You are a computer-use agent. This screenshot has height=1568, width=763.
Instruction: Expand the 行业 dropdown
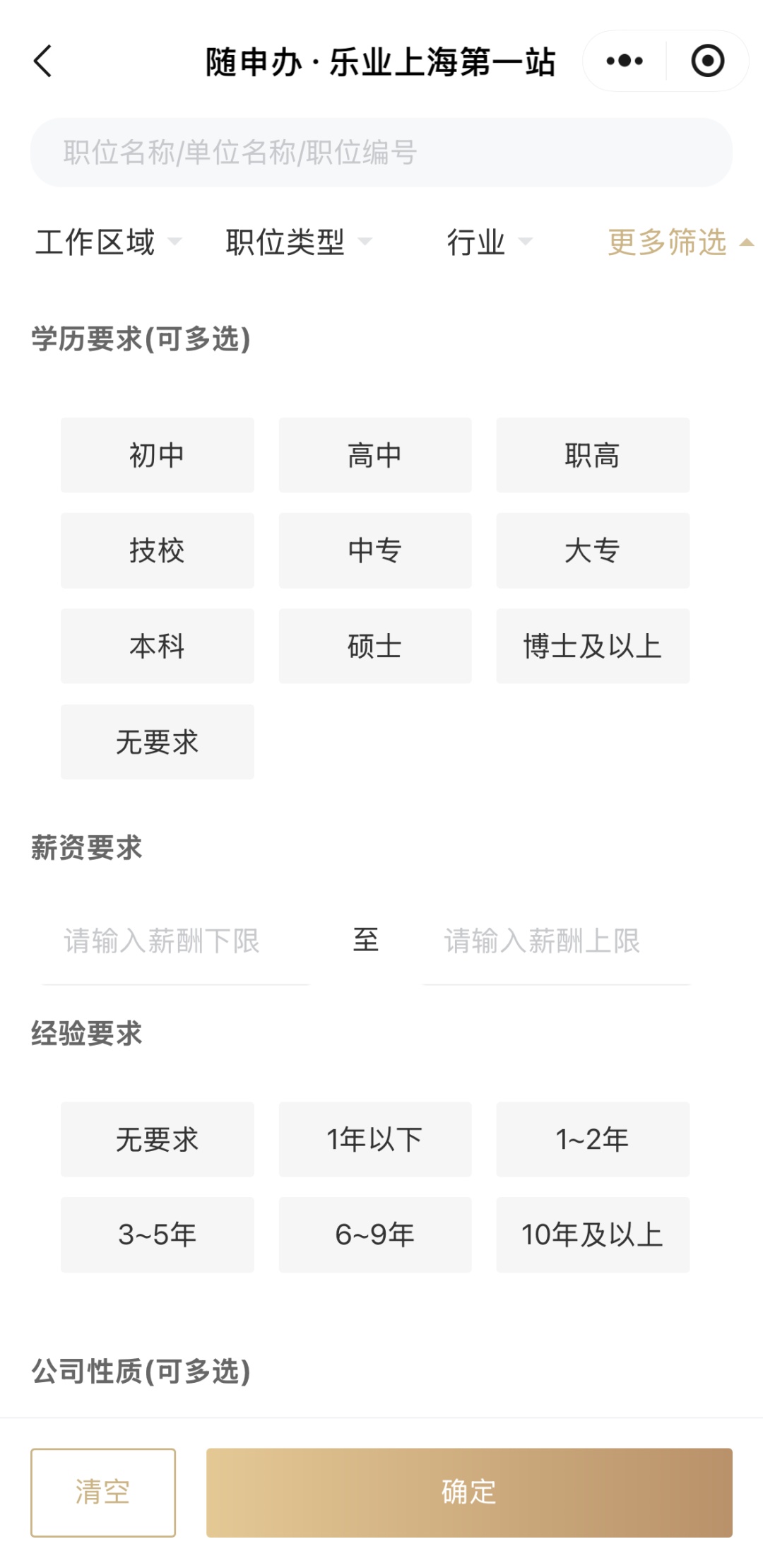489,242
